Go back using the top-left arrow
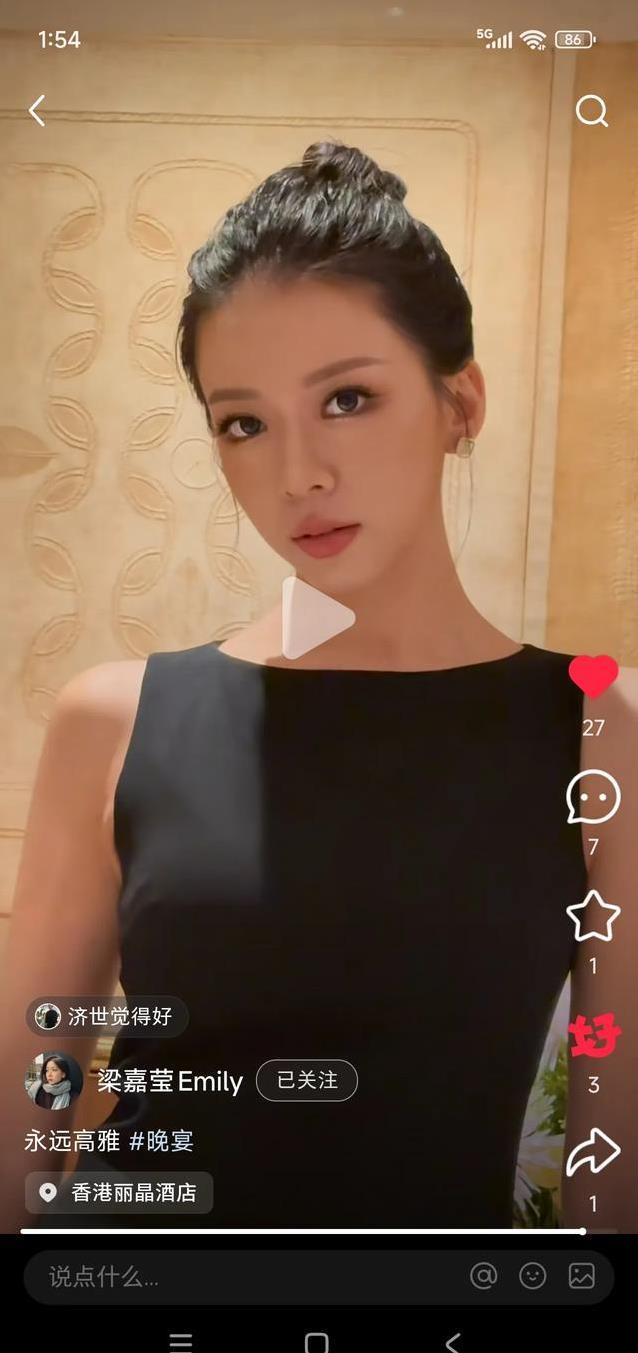 [37, 110]
